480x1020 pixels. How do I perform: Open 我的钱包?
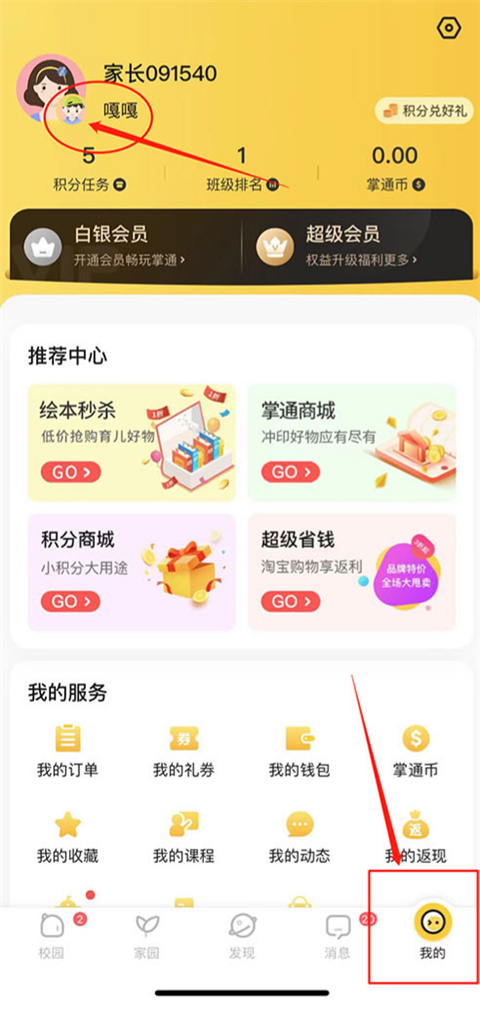point(300,751)
